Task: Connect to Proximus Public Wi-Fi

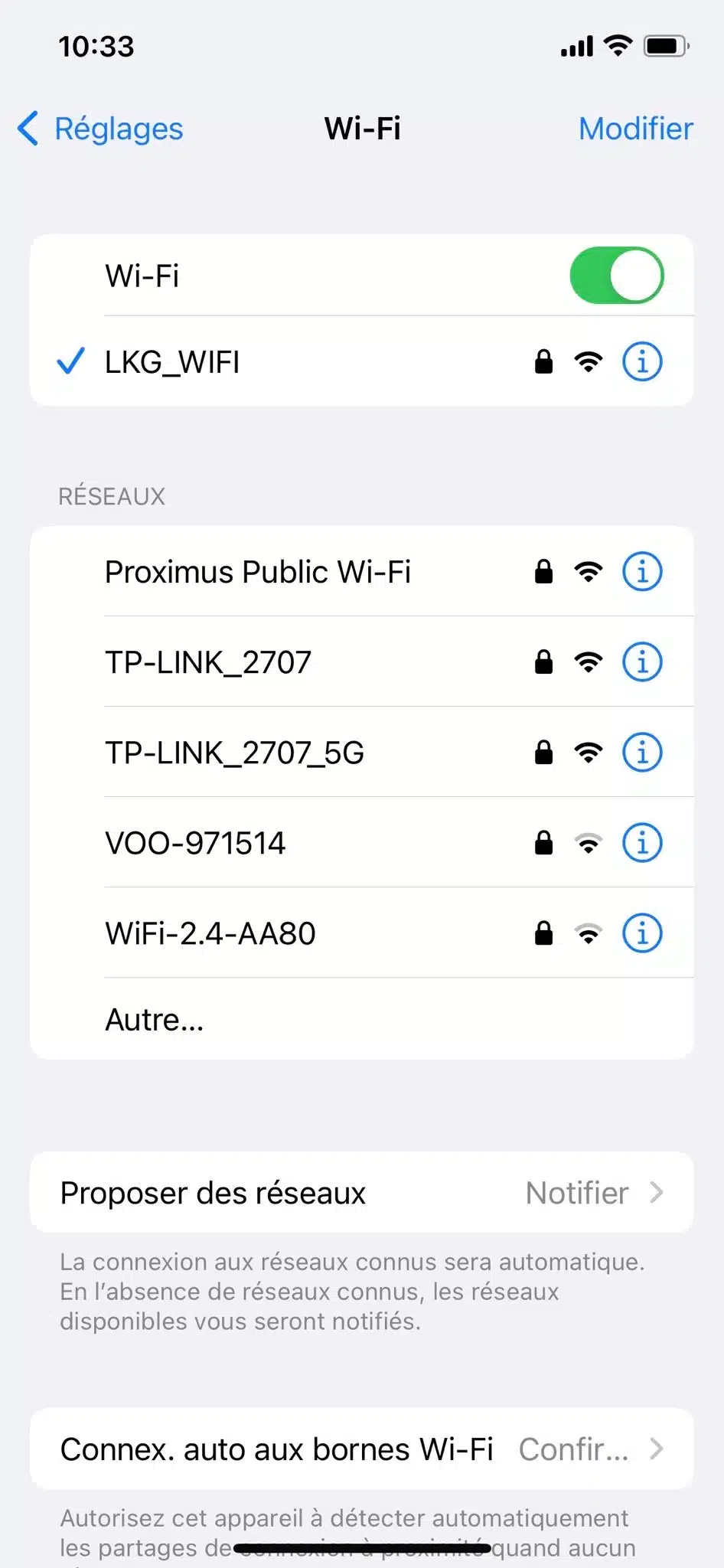Action: pyautogui.click(x=258, y=572)
